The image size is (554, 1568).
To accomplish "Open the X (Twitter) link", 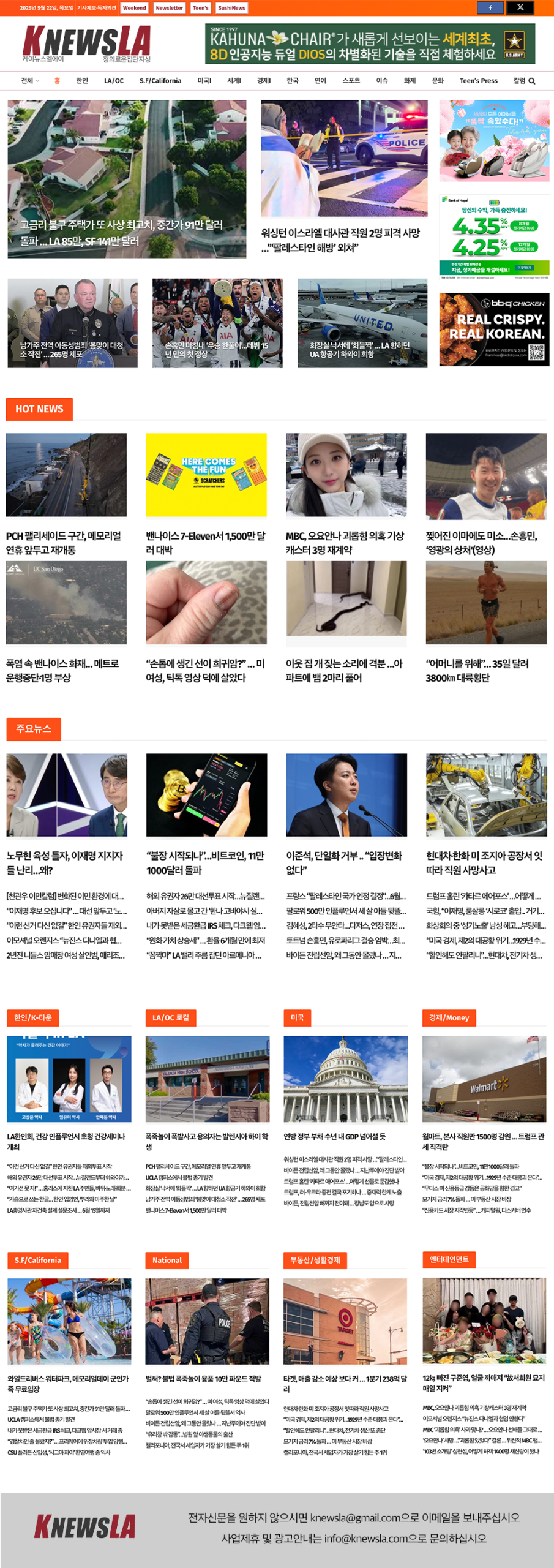I will click(520, 7).
